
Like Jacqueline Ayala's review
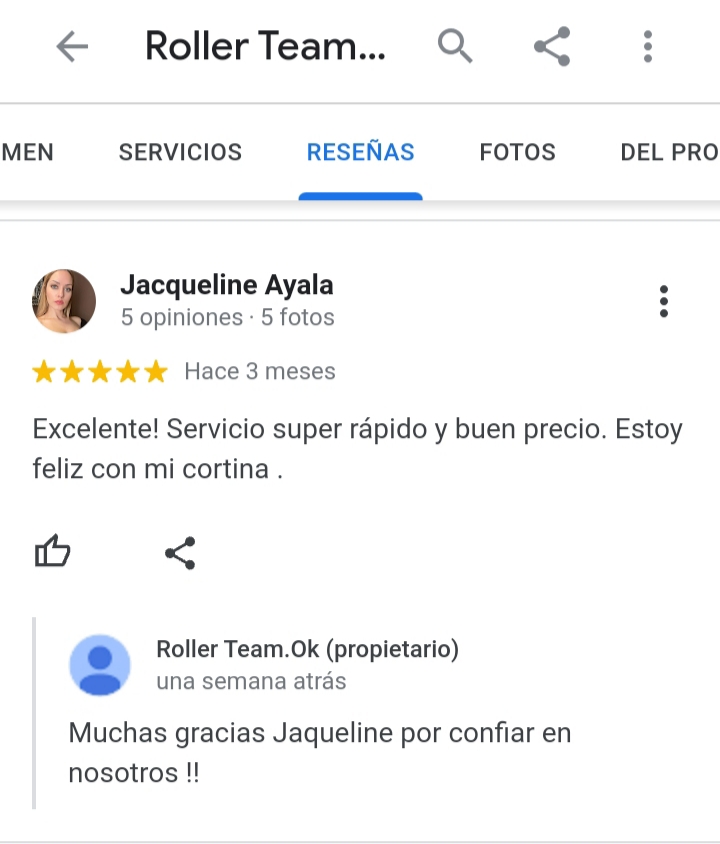coord(53,552)
